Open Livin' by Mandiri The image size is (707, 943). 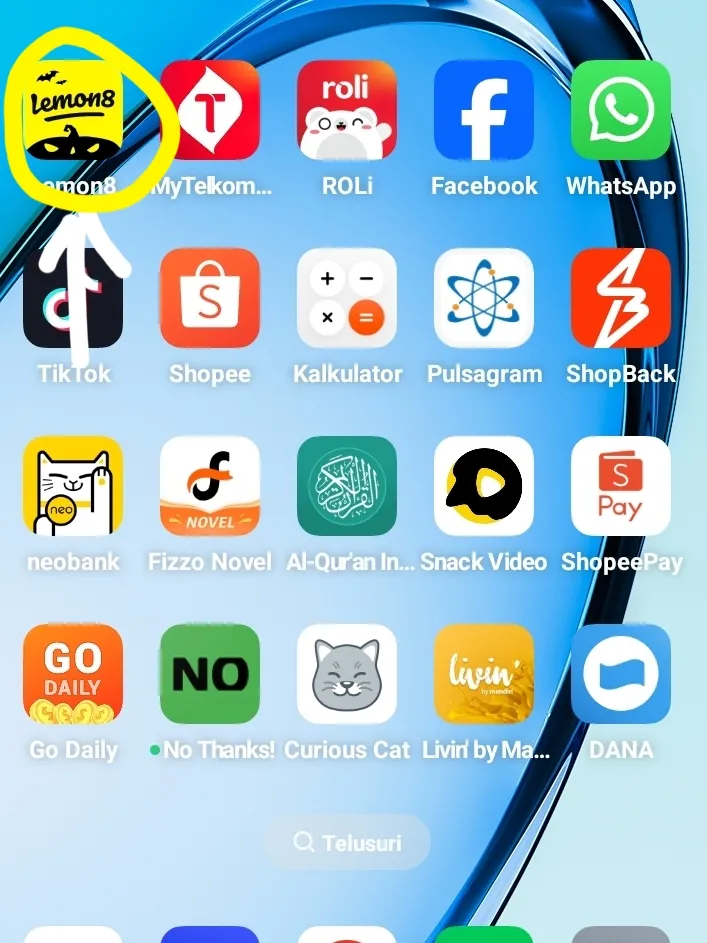(x=484, y=674)
